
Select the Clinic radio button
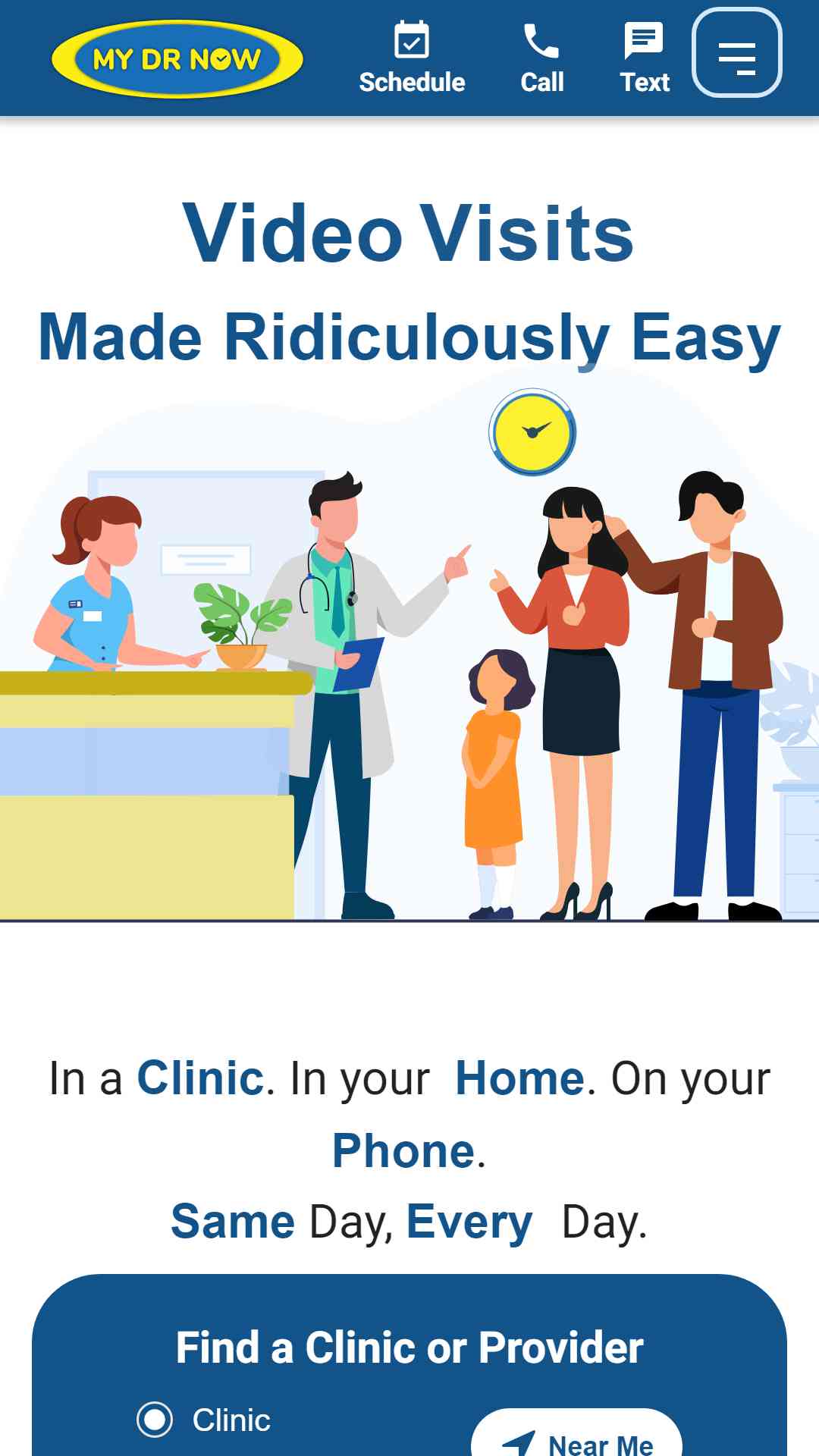155,1420
